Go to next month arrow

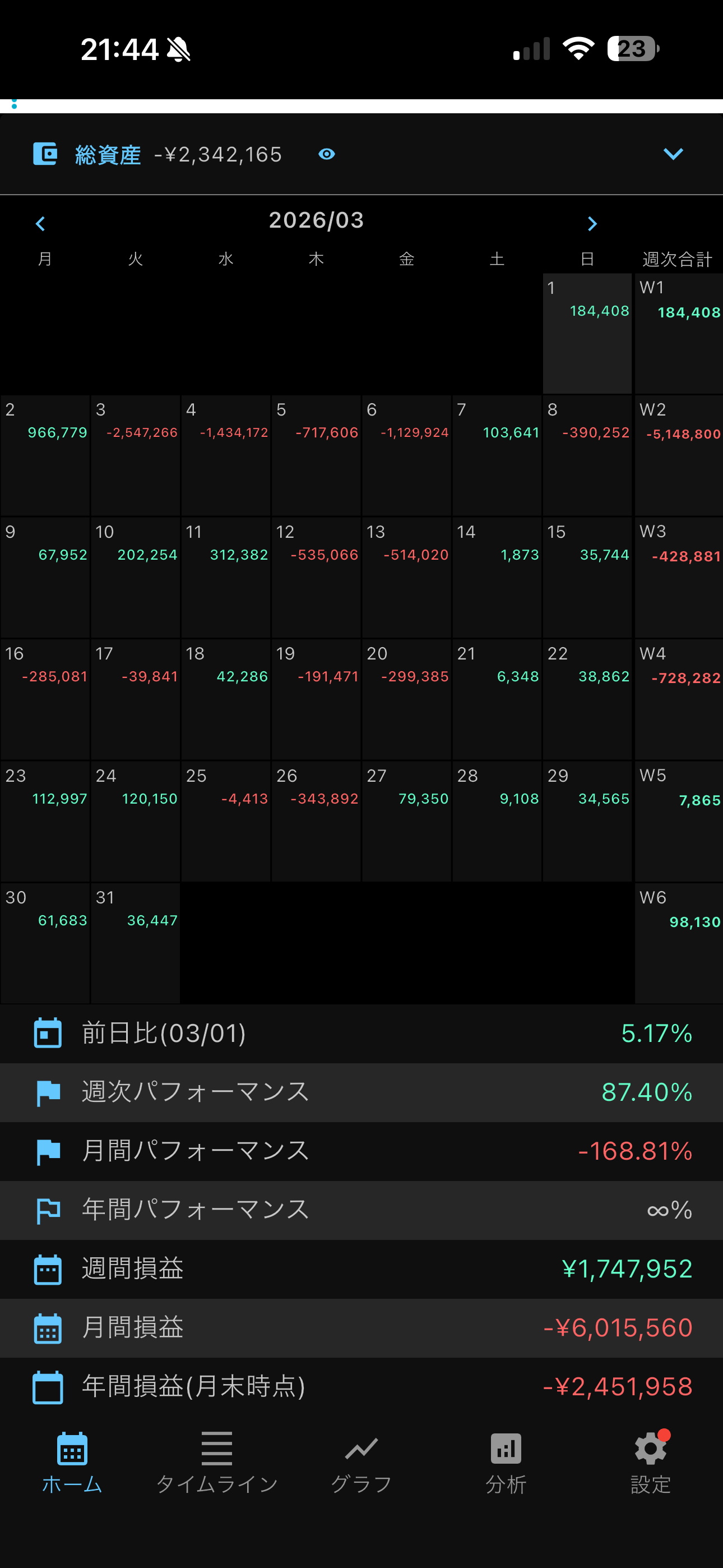pos(592,224)
